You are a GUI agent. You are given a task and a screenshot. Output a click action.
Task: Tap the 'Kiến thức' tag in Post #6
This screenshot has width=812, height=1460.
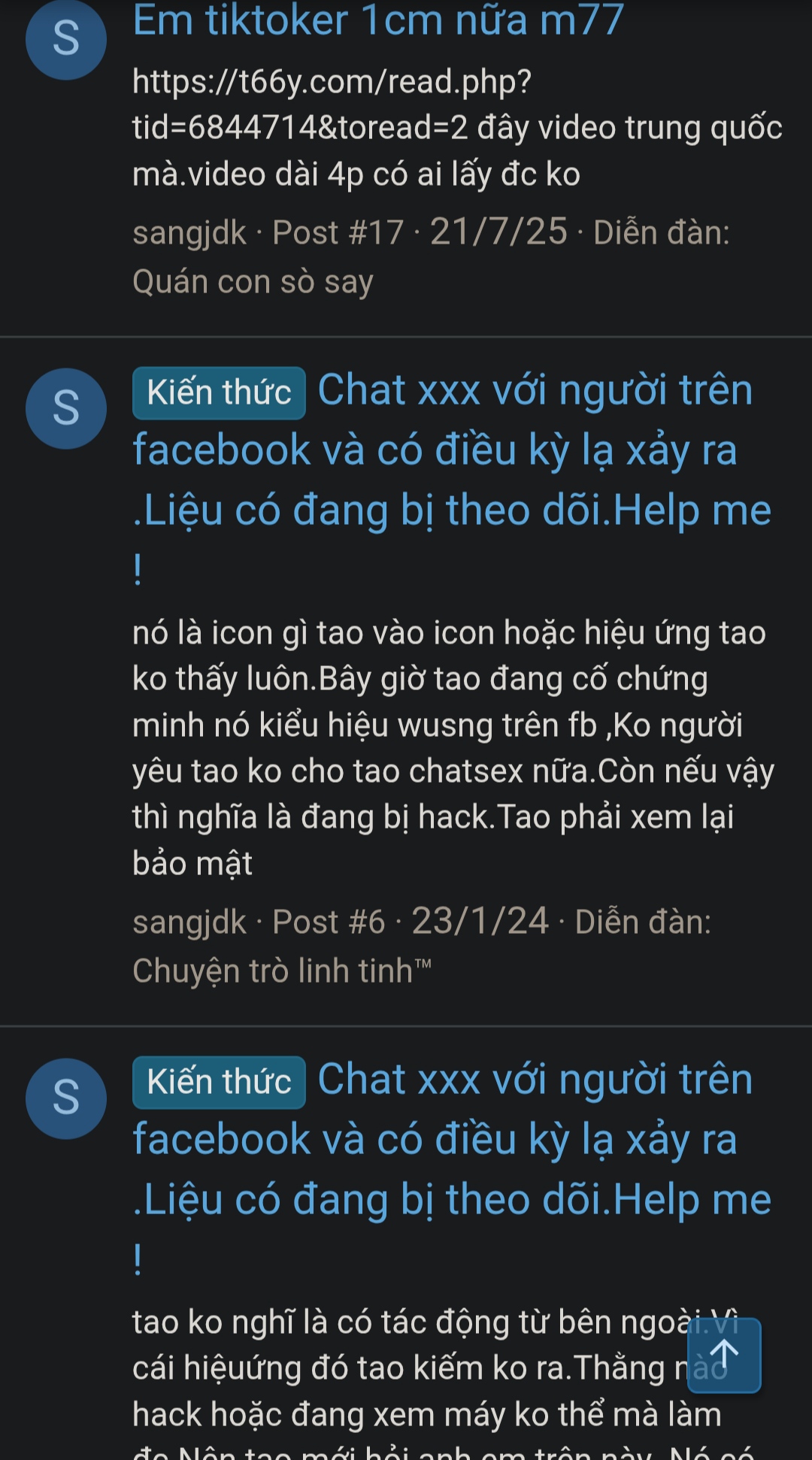click(219, 393)
